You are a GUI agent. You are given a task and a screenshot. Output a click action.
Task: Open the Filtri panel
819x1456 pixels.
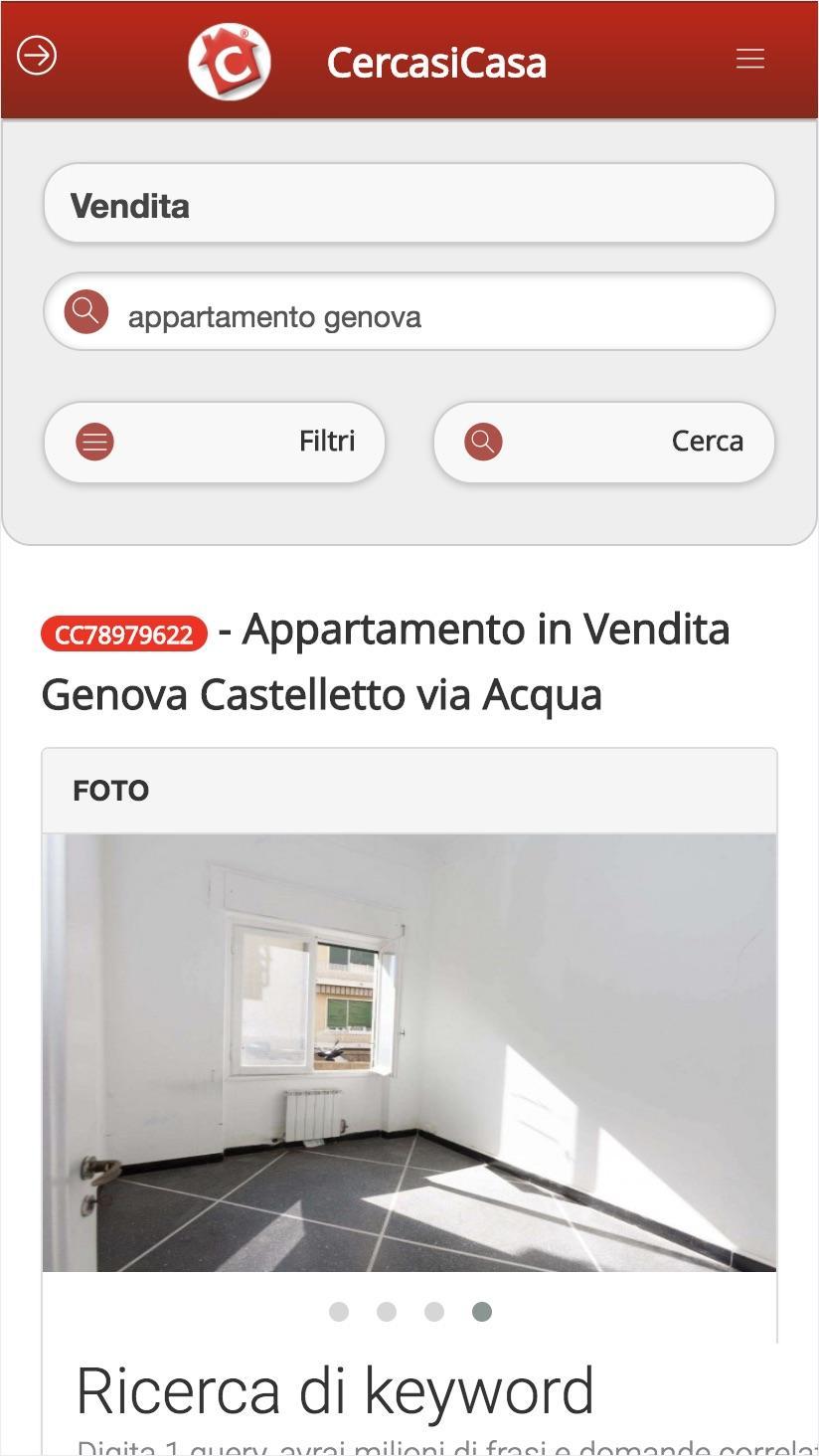214,442
